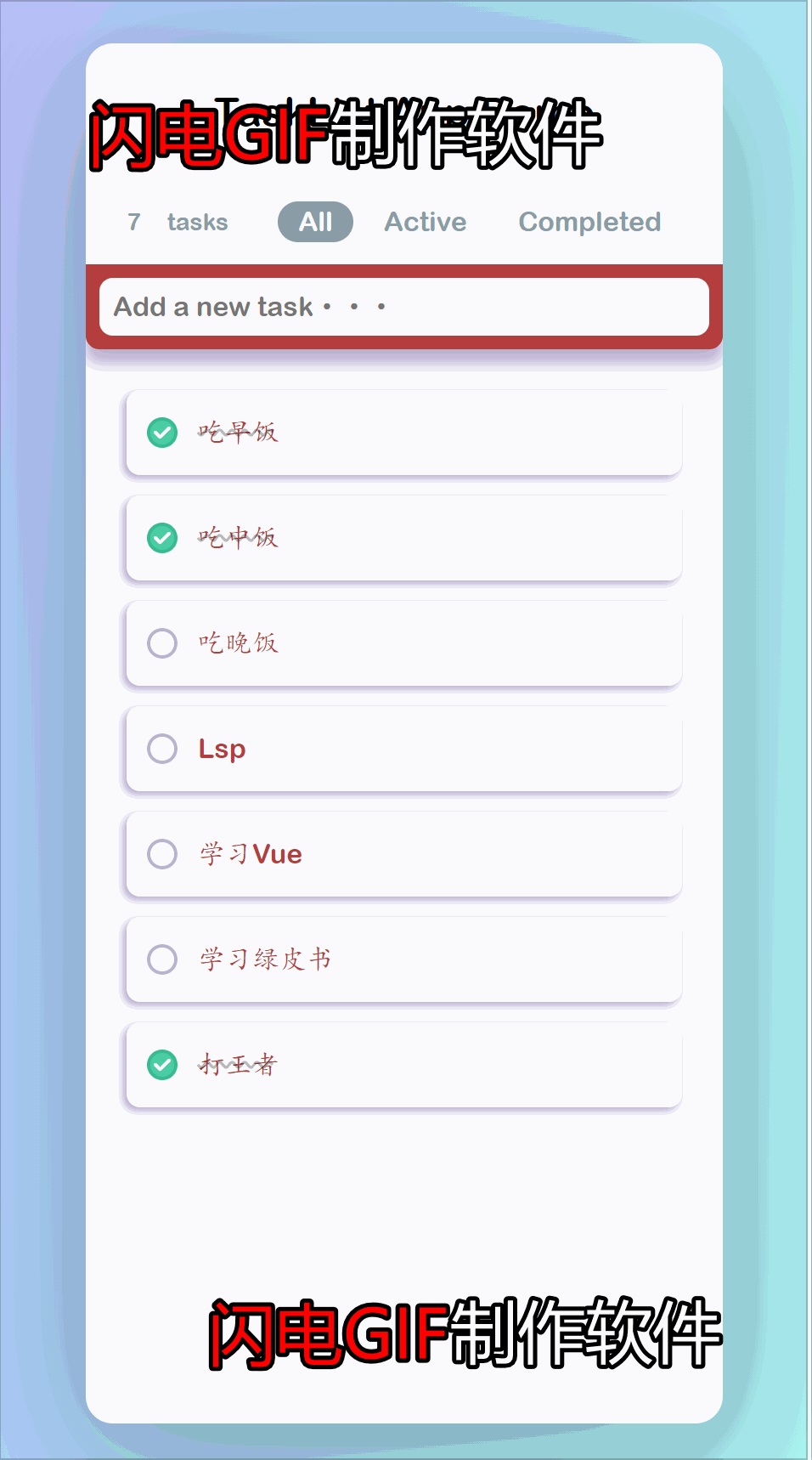Image resolution: width=812 pixels, height=1460 pixels.
Task: Click the green check icon on 打王者
Action: click(161, 1064)
